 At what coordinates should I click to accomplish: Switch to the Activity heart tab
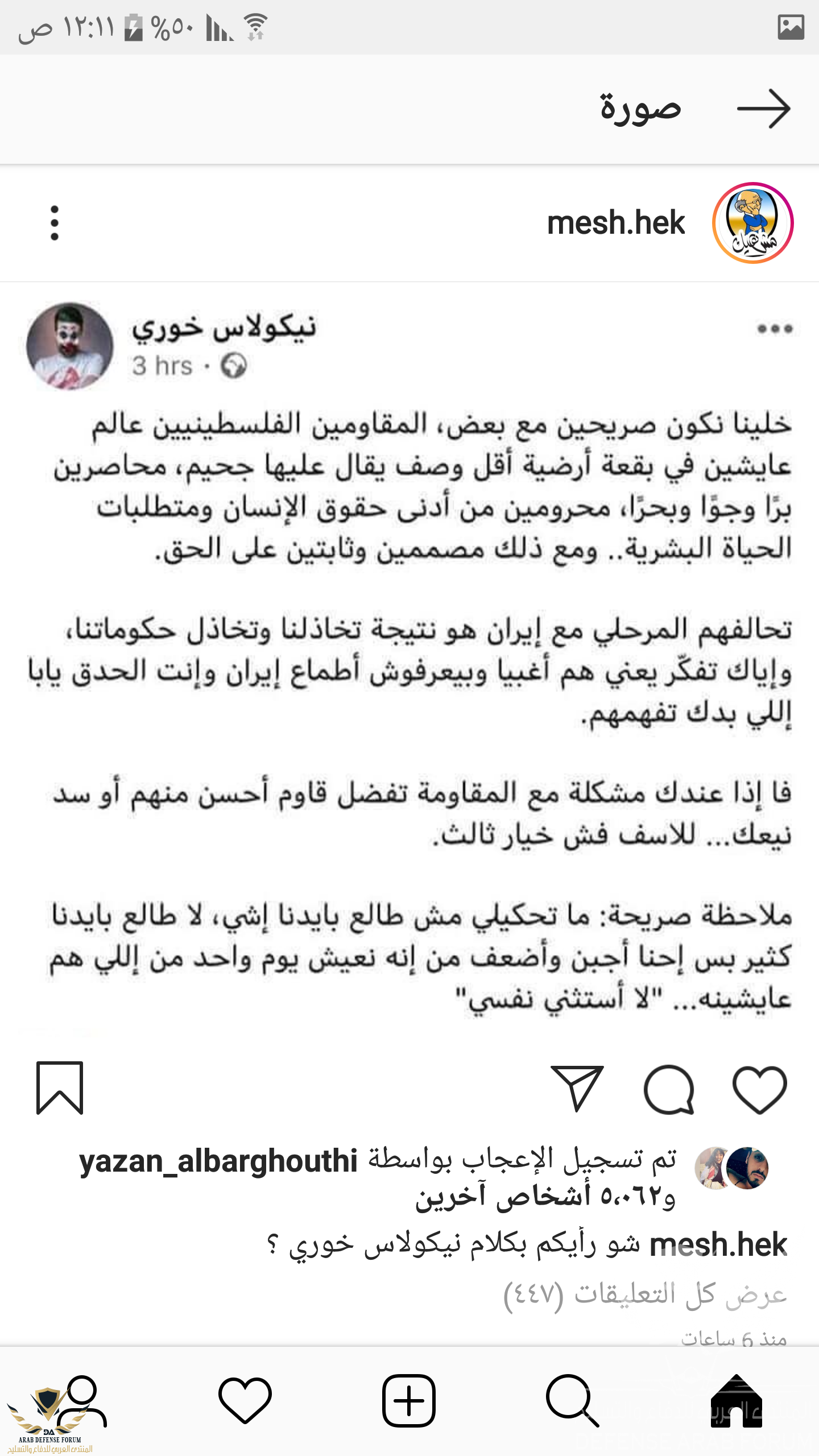[x=245, y=1401]
